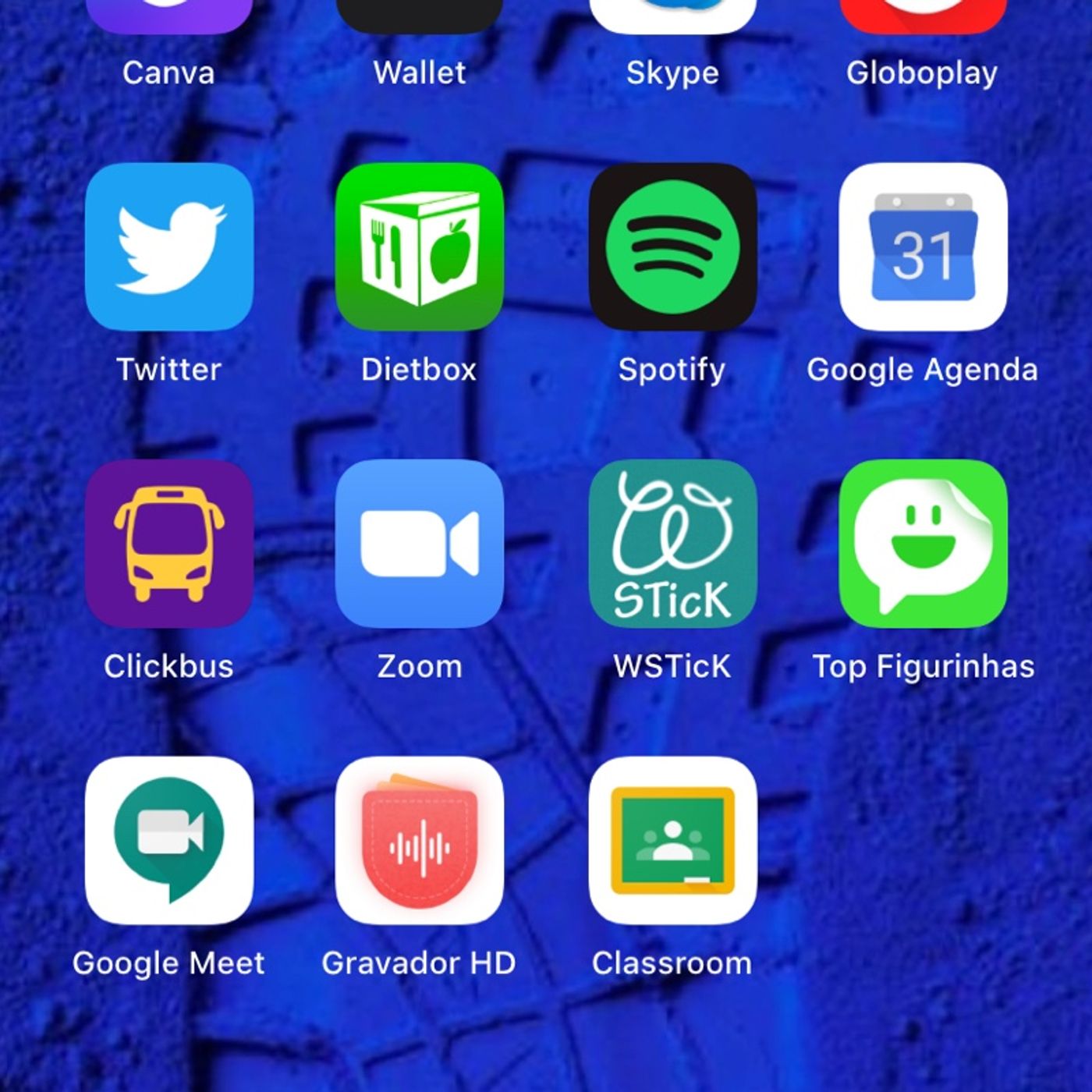Launch Dietbox
The width and height of the screenshot is (1092, 1092).
pyautogui.click(x=420, y=246)
